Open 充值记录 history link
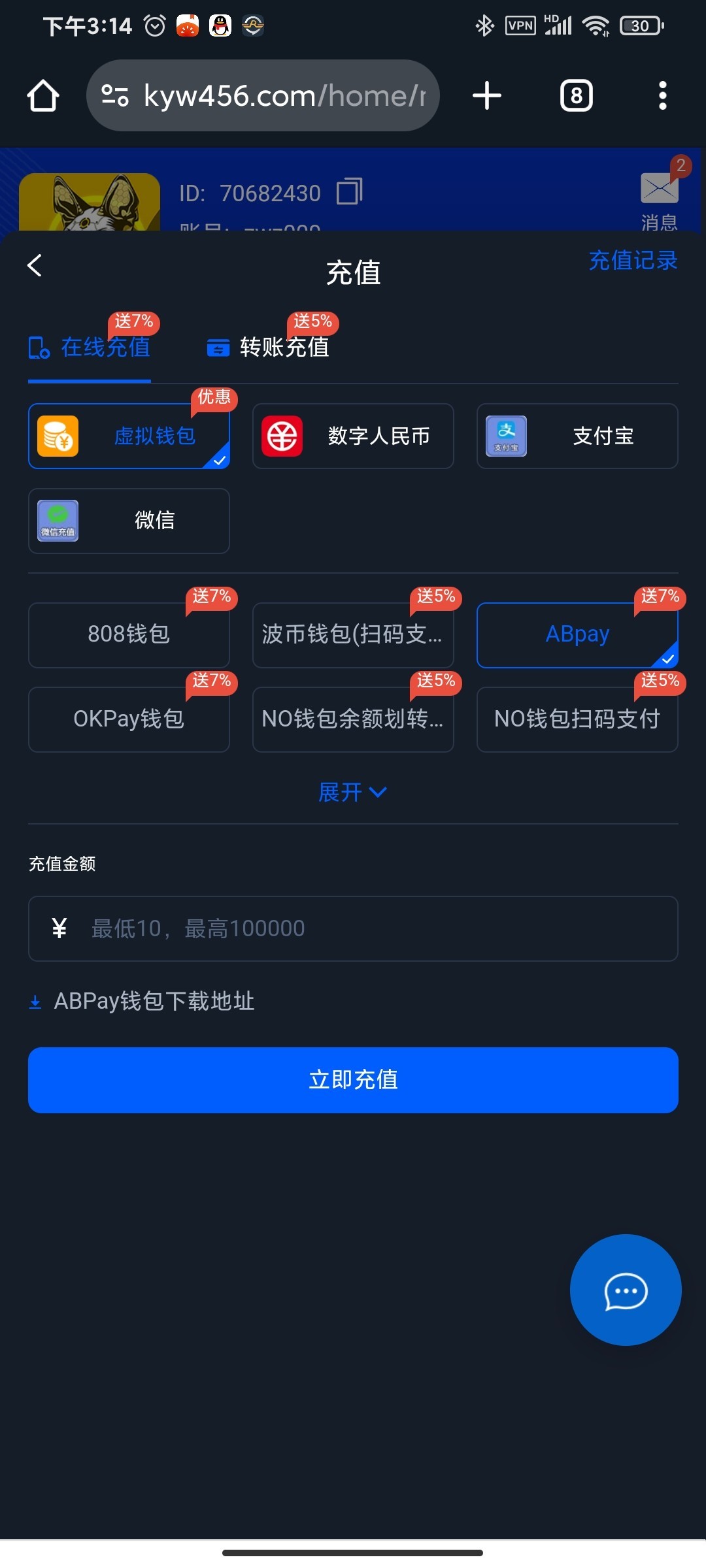706x1568 pixels. 632,261
